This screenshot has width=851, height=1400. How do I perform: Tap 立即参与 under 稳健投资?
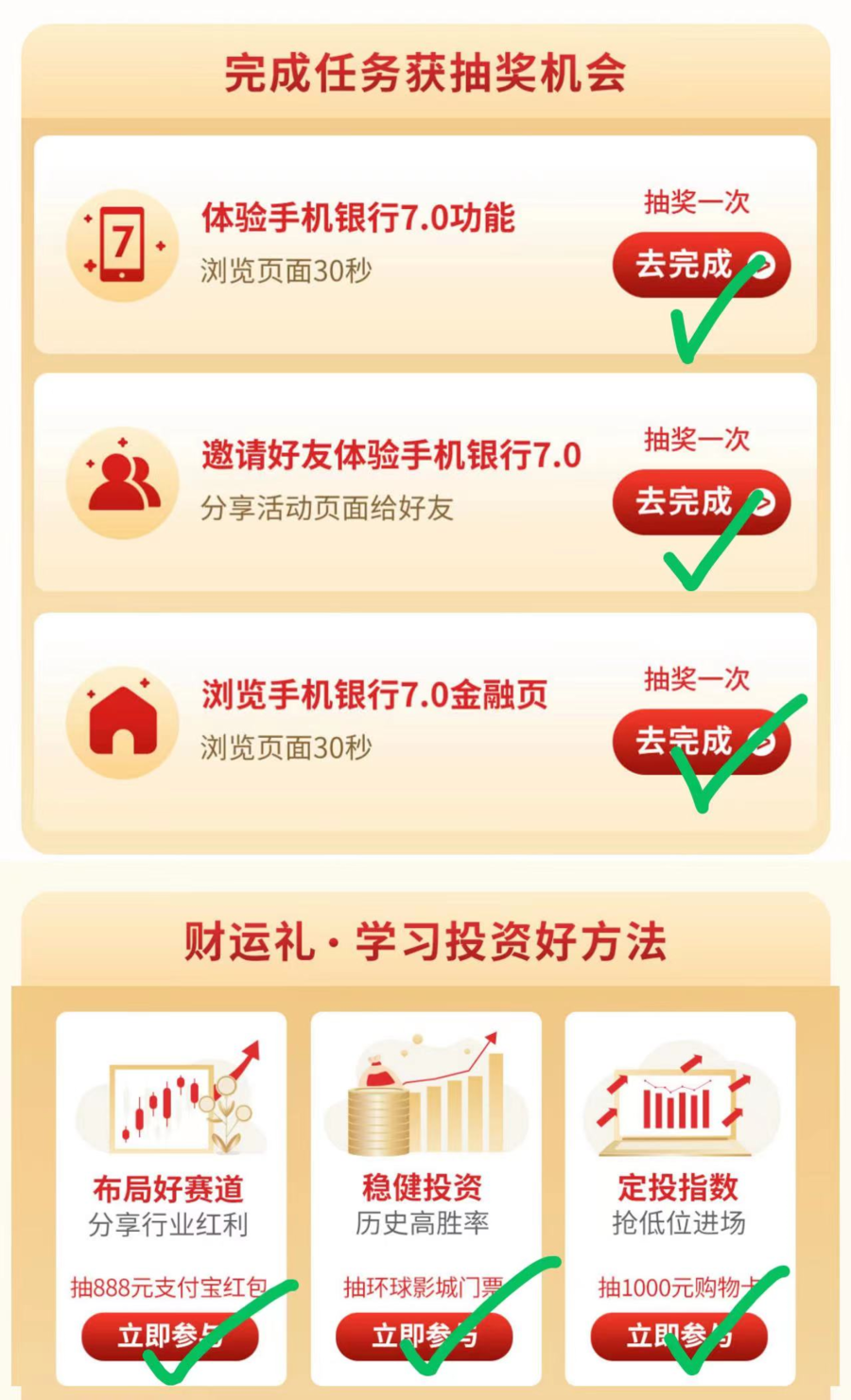[424, 1336]
